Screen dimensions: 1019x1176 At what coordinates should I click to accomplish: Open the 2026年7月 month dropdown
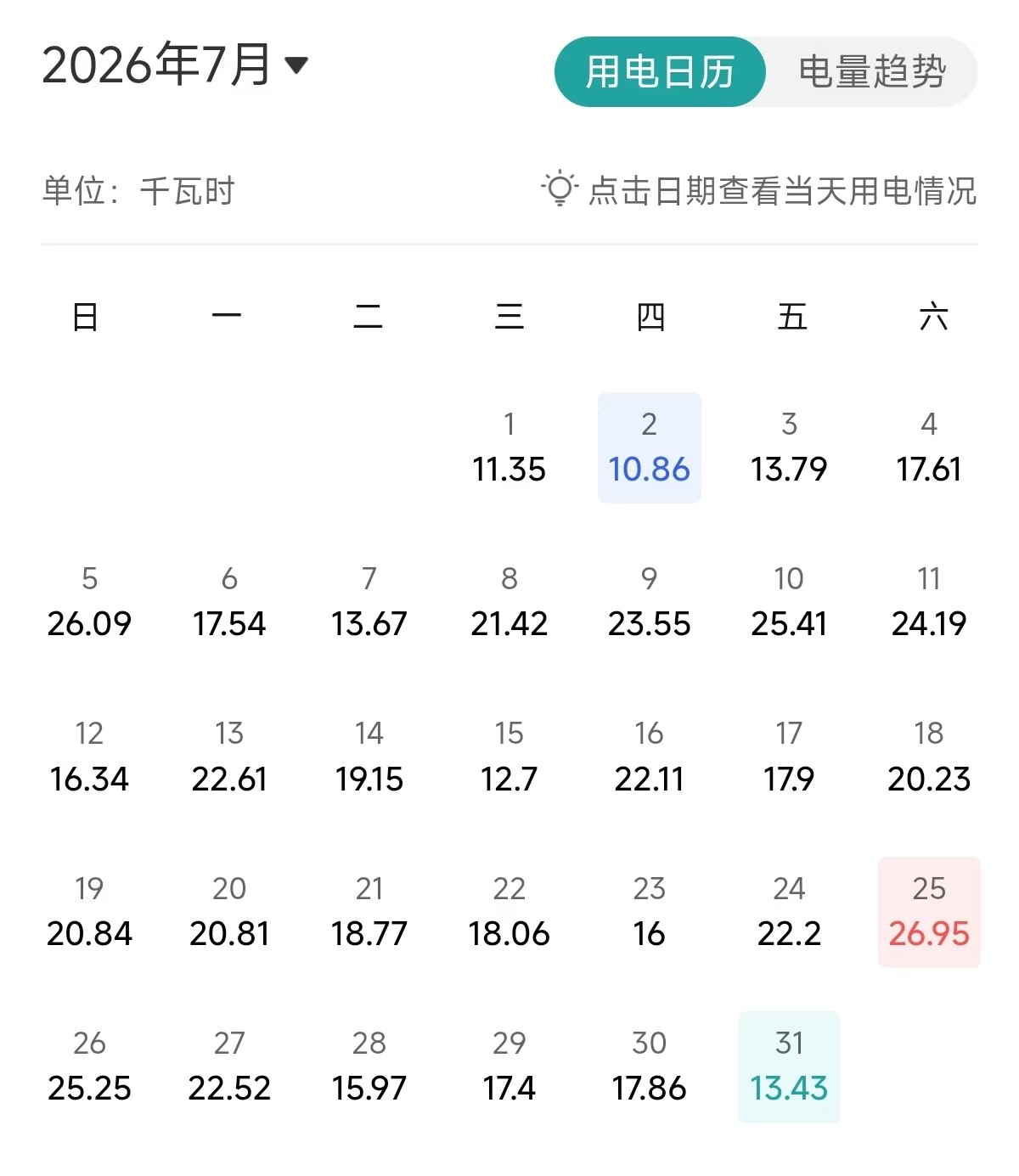pos(175,65)
